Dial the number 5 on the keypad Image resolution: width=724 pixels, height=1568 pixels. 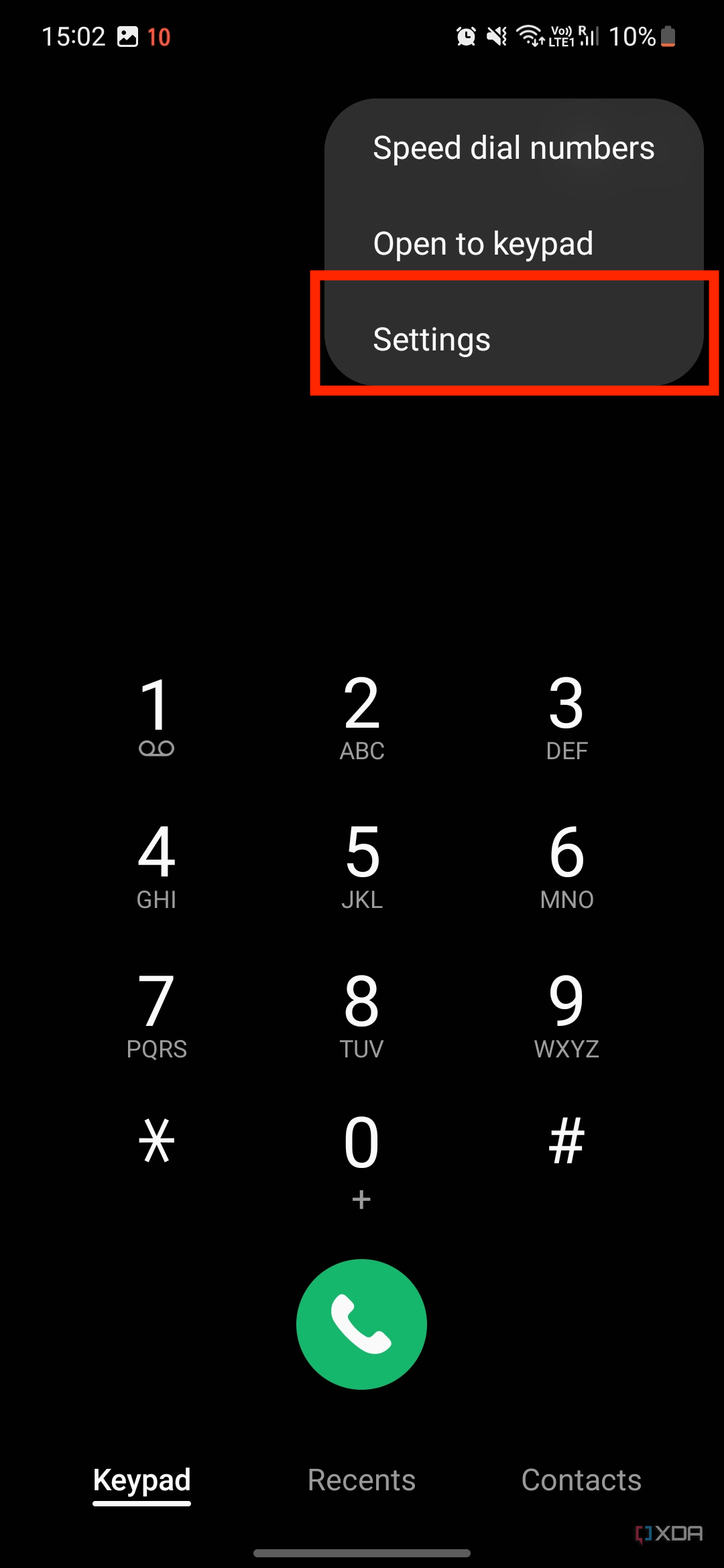tap(362, 864)
